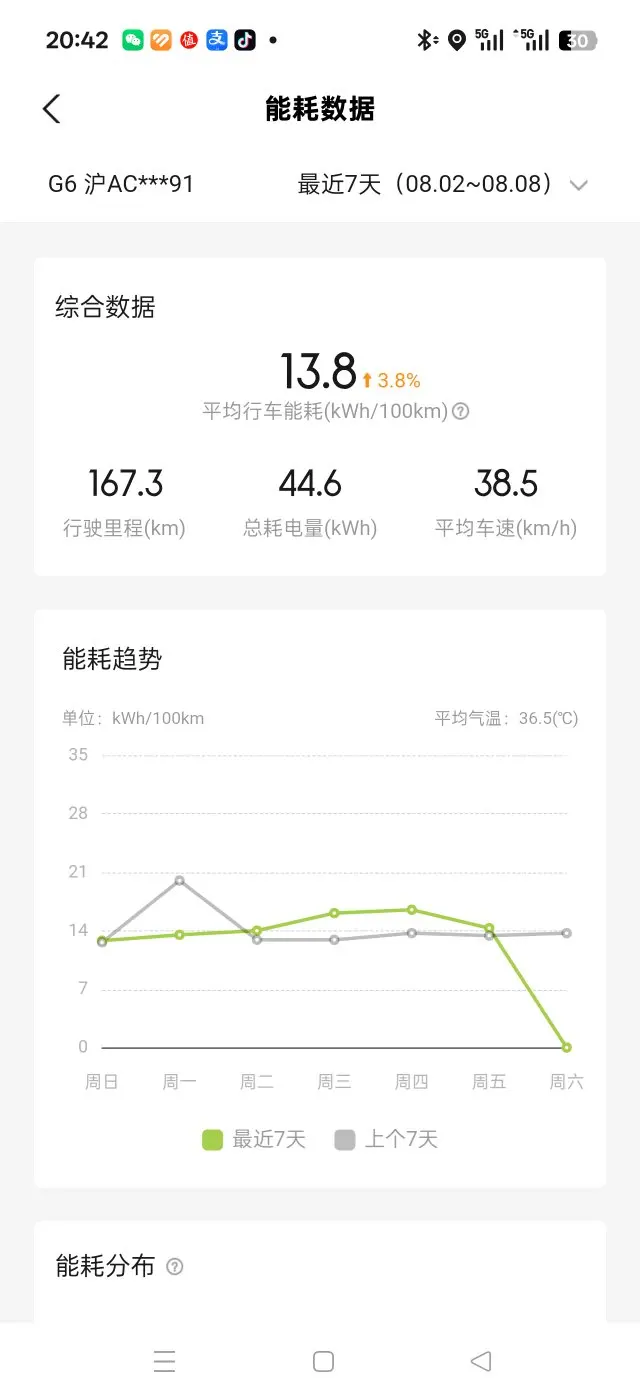Open recent apps from the system navigation bar
Image resolution: width=640 pixels, height=1400 pixels.
[x=165, y=1361]
